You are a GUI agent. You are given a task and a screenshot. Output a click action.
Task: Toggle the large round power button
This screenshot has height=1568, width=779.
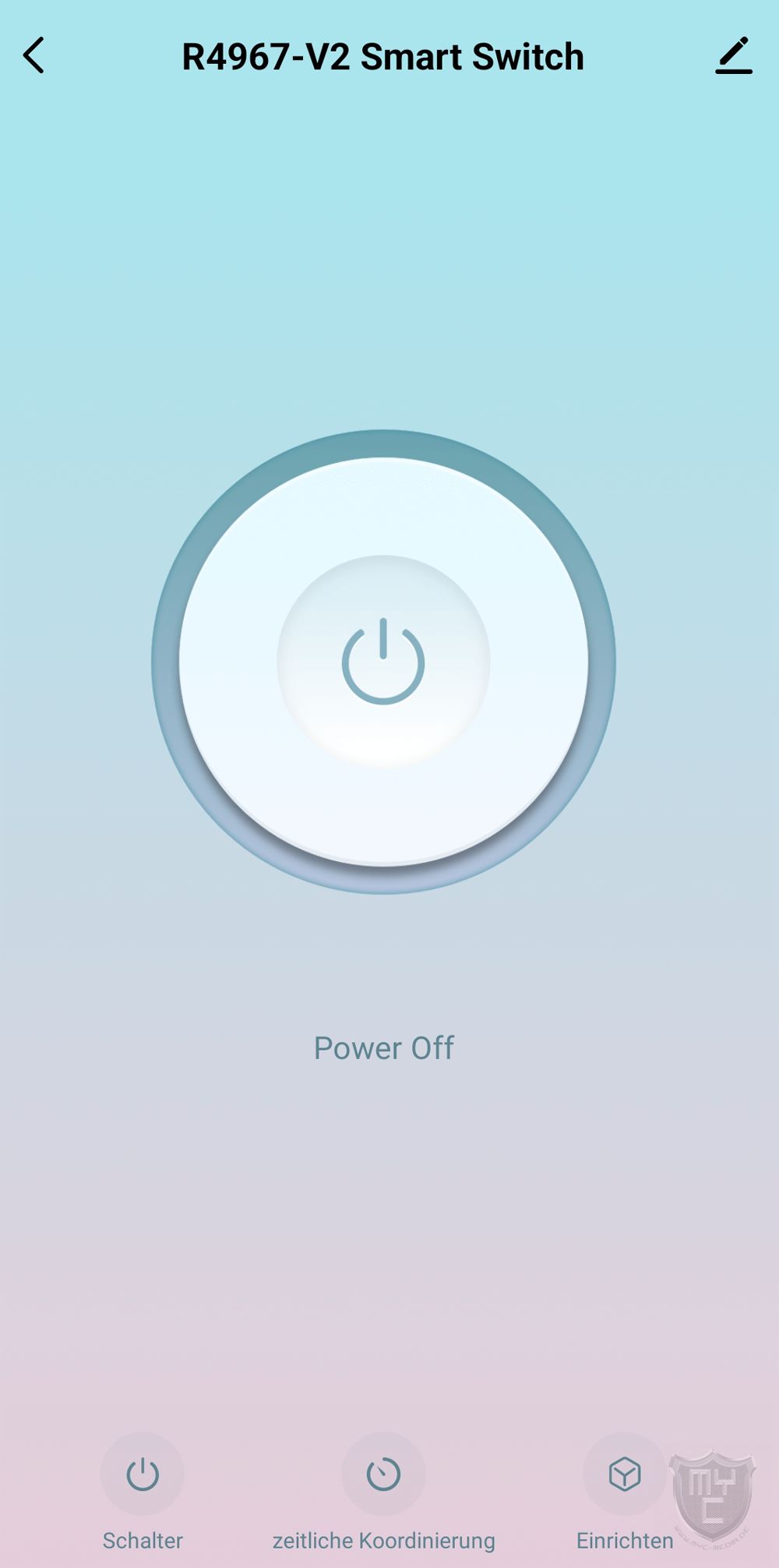[x=383, y=662]
